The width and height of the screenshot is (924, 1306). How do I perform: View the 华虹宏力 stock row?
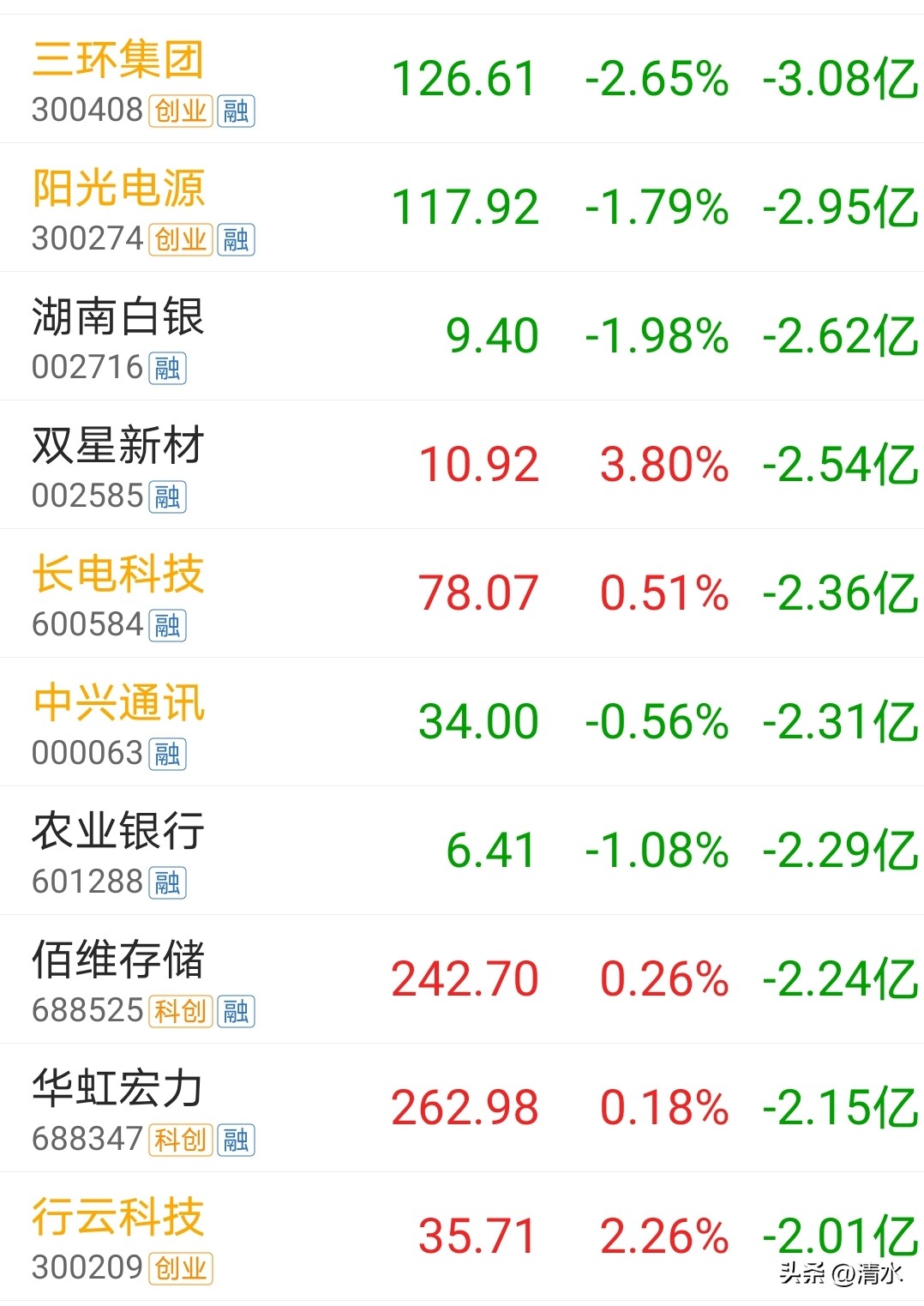pyautogui.click(x=462, y=1108)
